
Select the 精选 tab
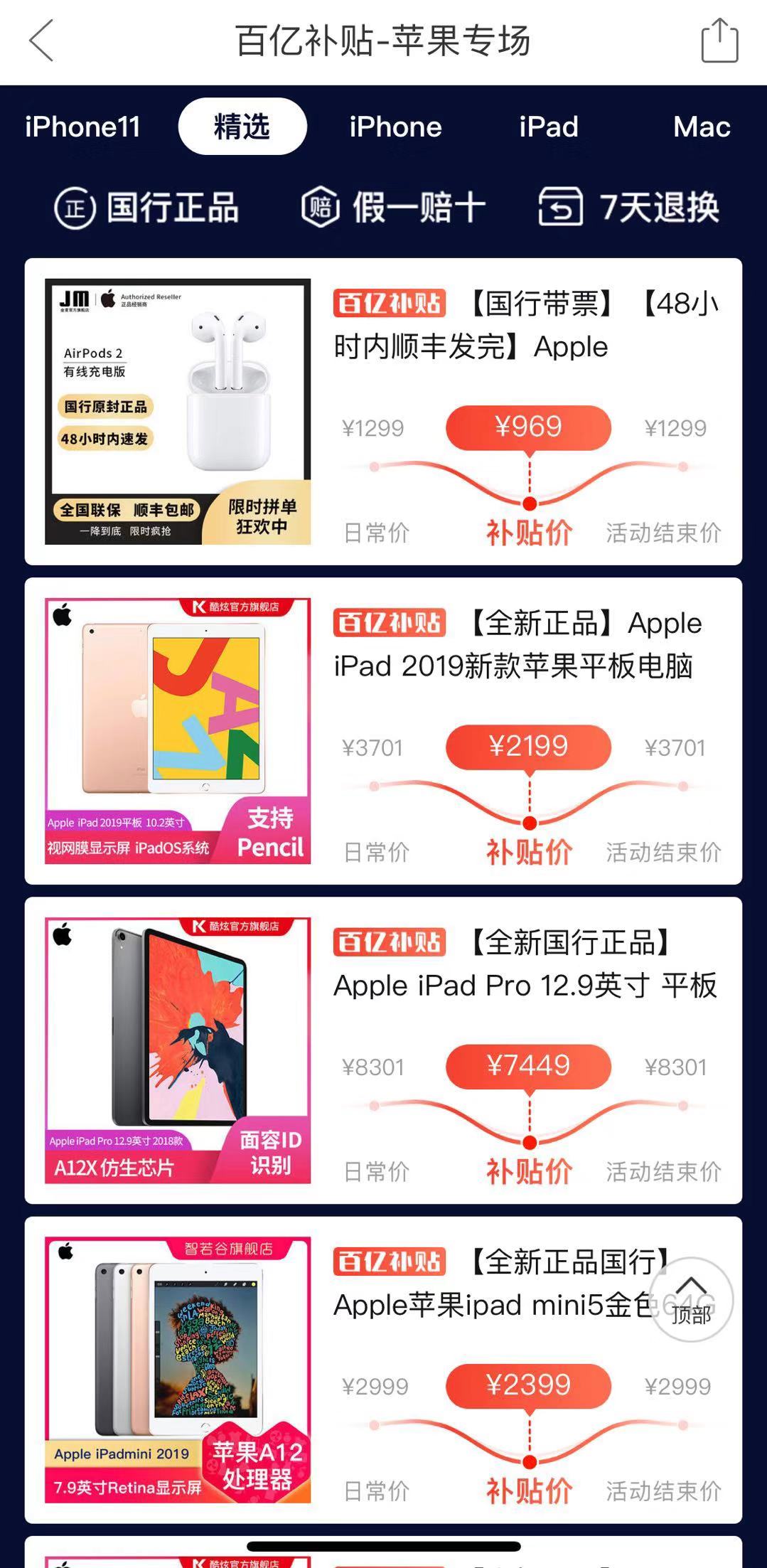pos(242,127)
